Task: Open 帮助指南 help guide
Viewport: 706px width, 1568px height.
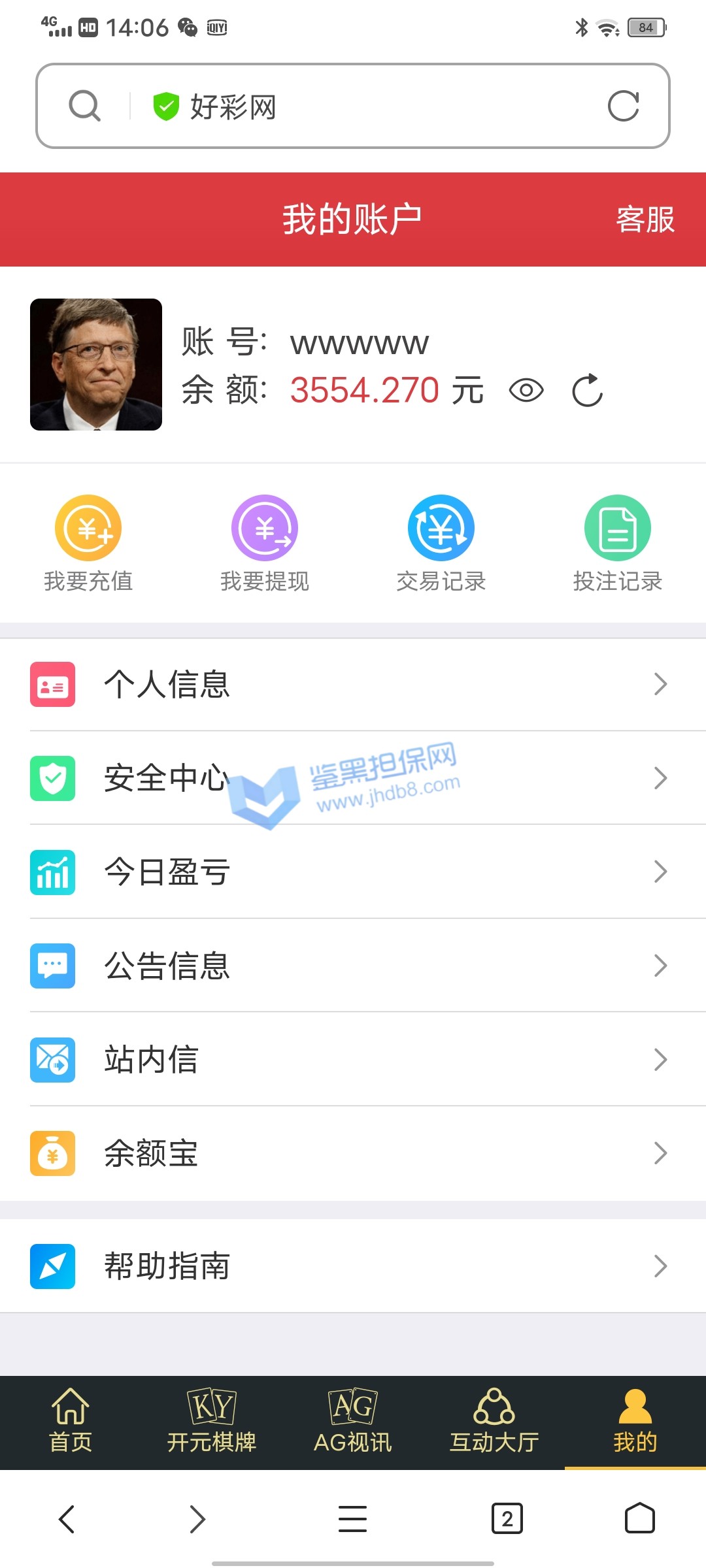Action: (353, 1266)
